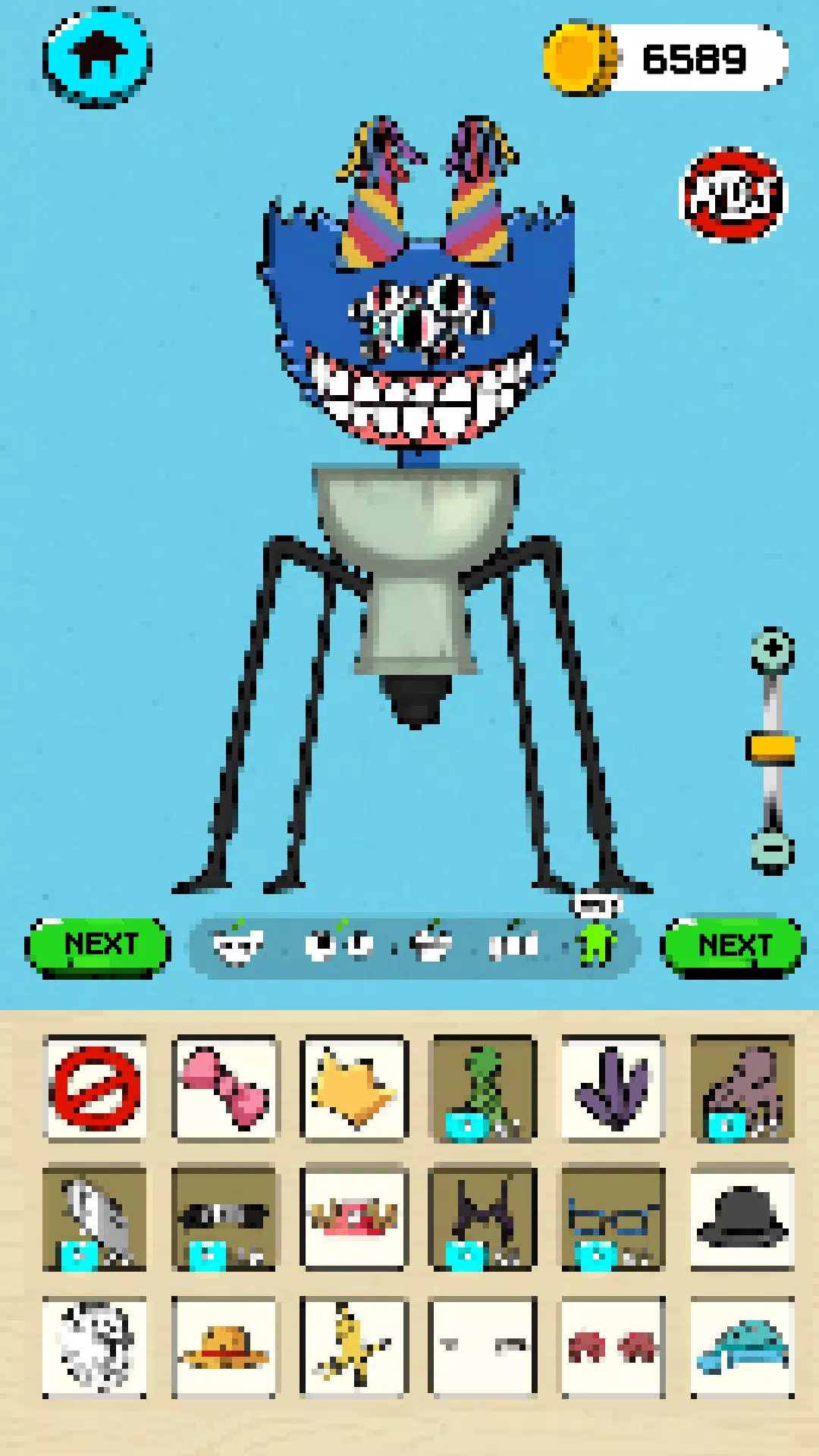Pick the teal cap accessory
This screenshot has width=819, height=1456.
coord(742,1348)
